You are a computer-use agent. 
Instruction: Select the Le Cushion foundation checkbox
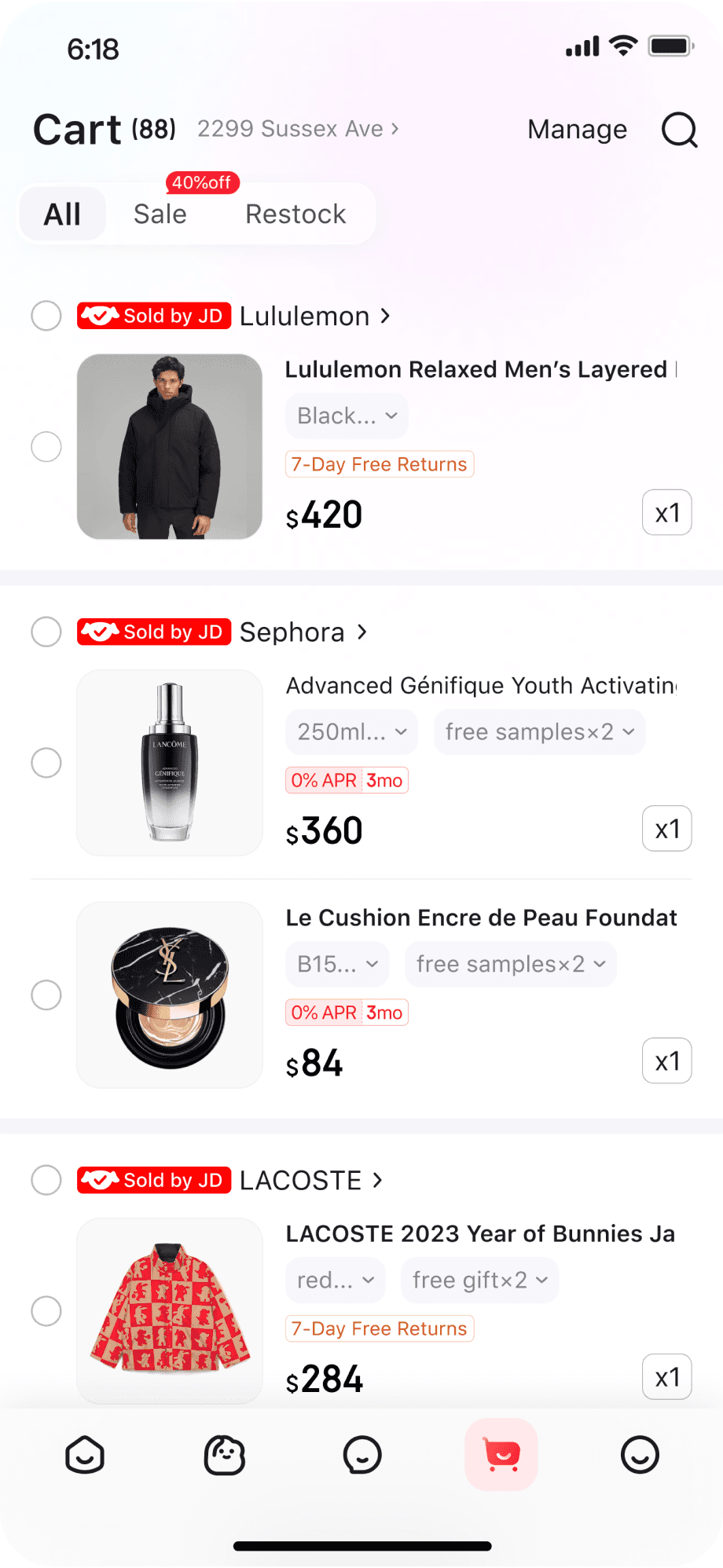click(46, 995)
